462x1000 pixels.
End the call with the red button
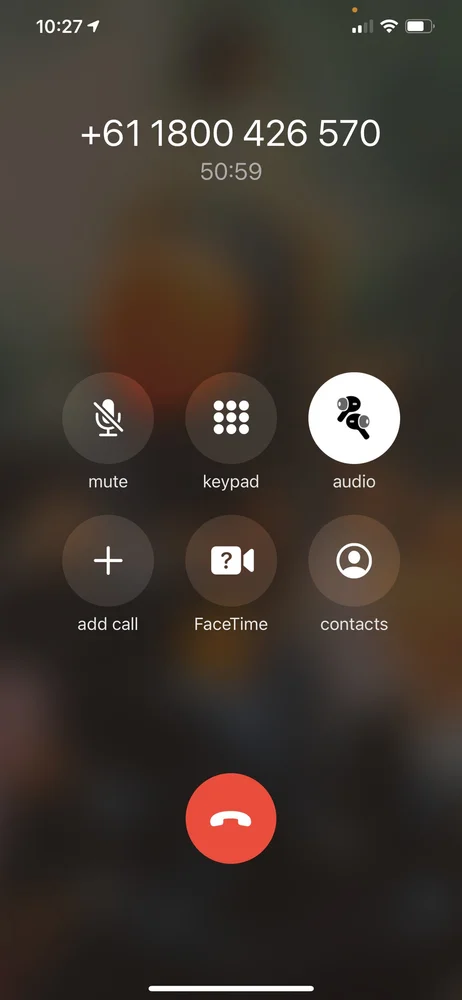(x=231, y=818)
